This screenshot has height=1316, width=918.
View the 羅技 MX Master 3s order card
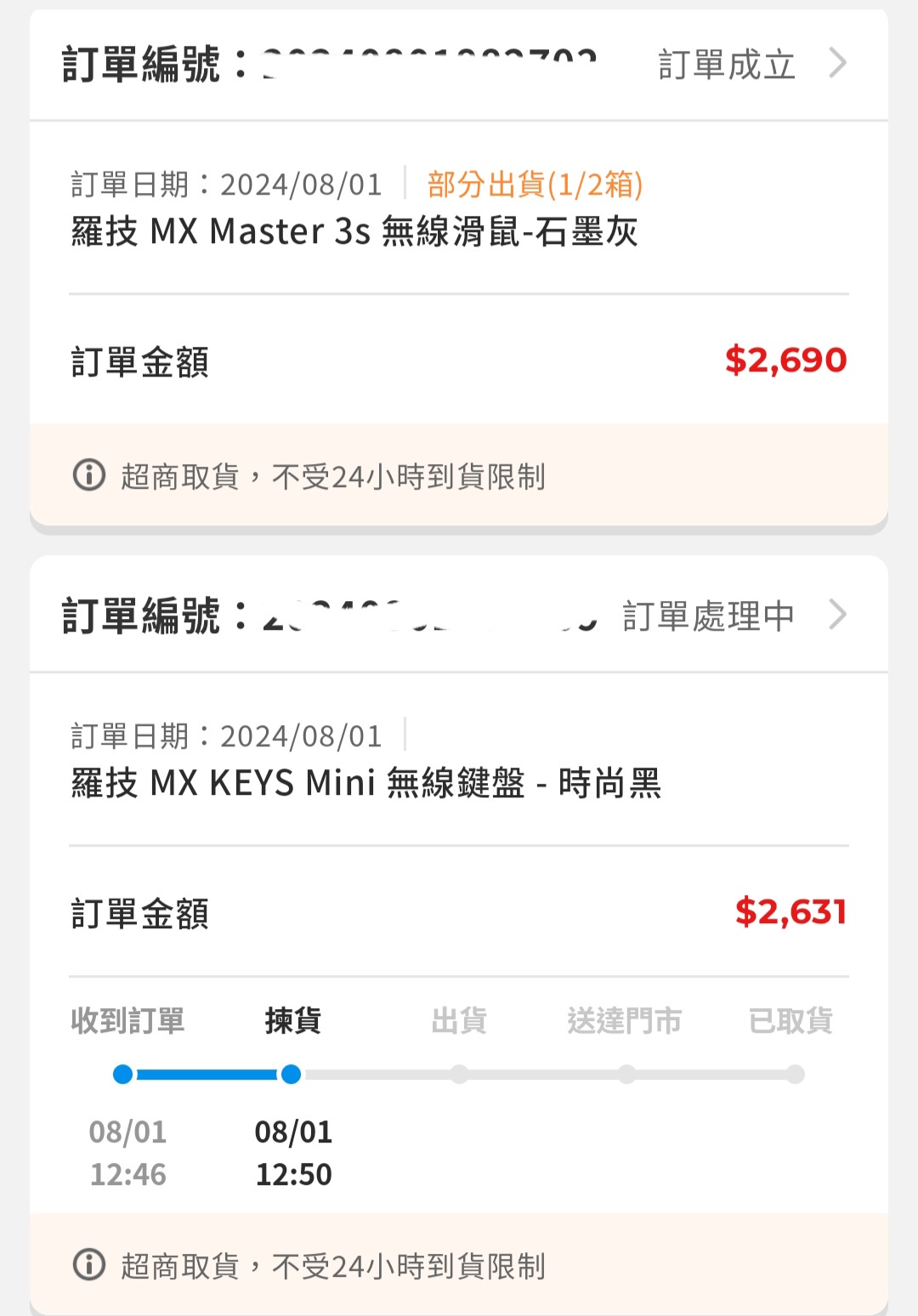point(354,231)
